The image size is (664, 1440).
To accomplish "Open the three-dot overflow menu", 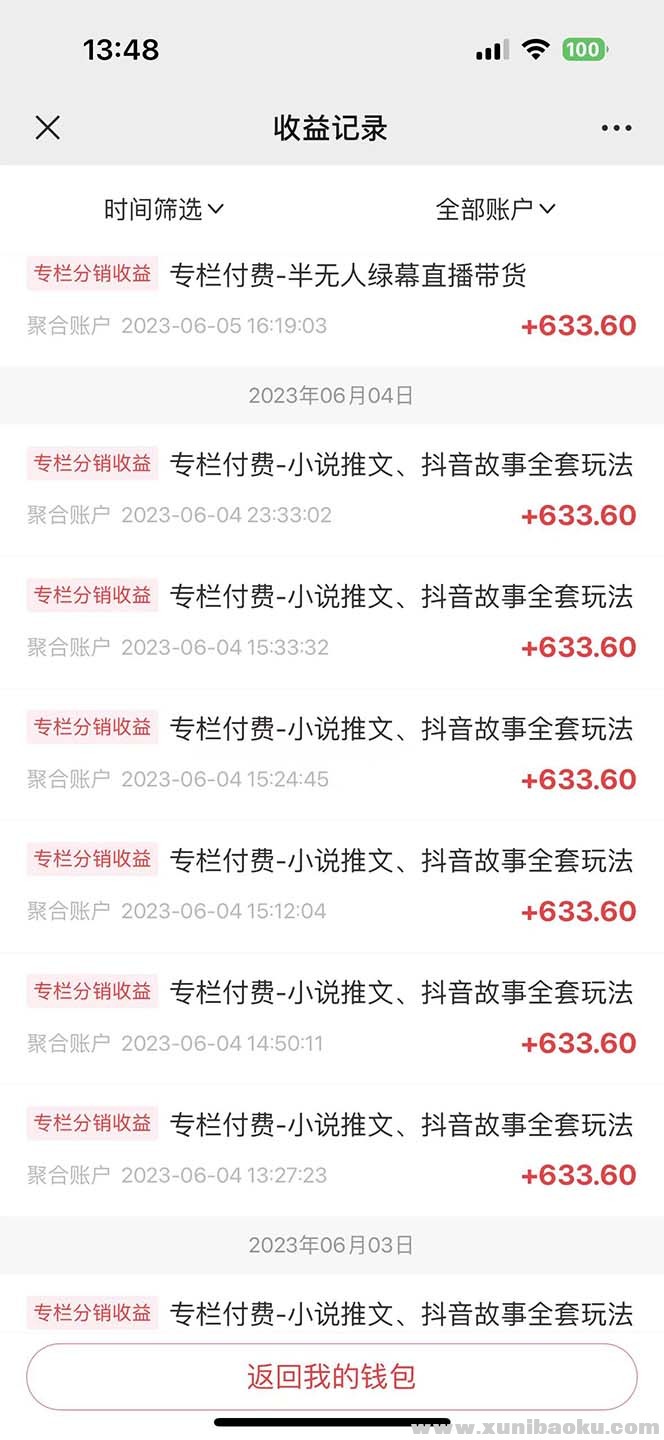I will [x=616, y=128].
